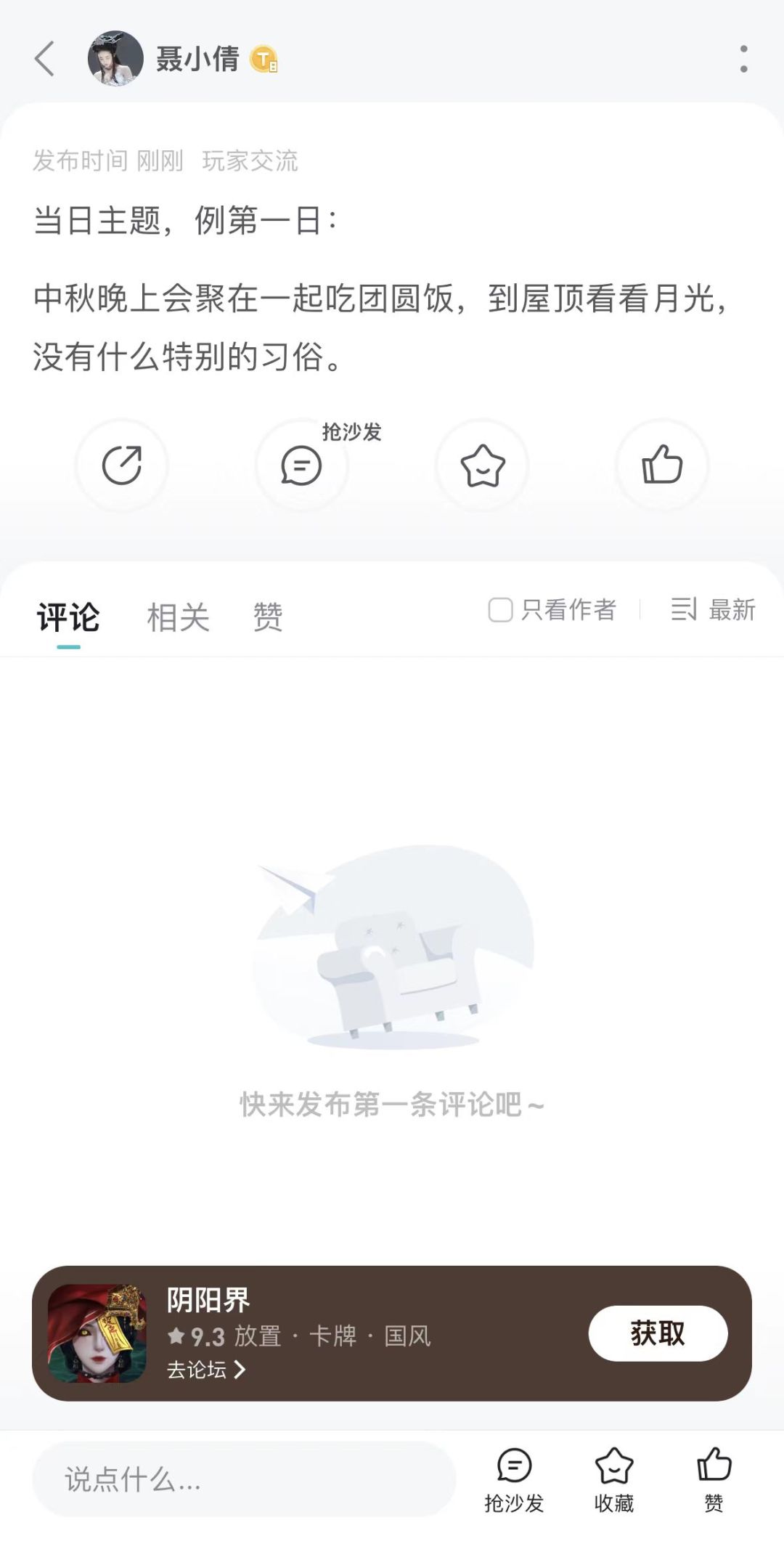Switch to the 相关 tab
This screenshot has width=784, height=1557.
[176, 617]
